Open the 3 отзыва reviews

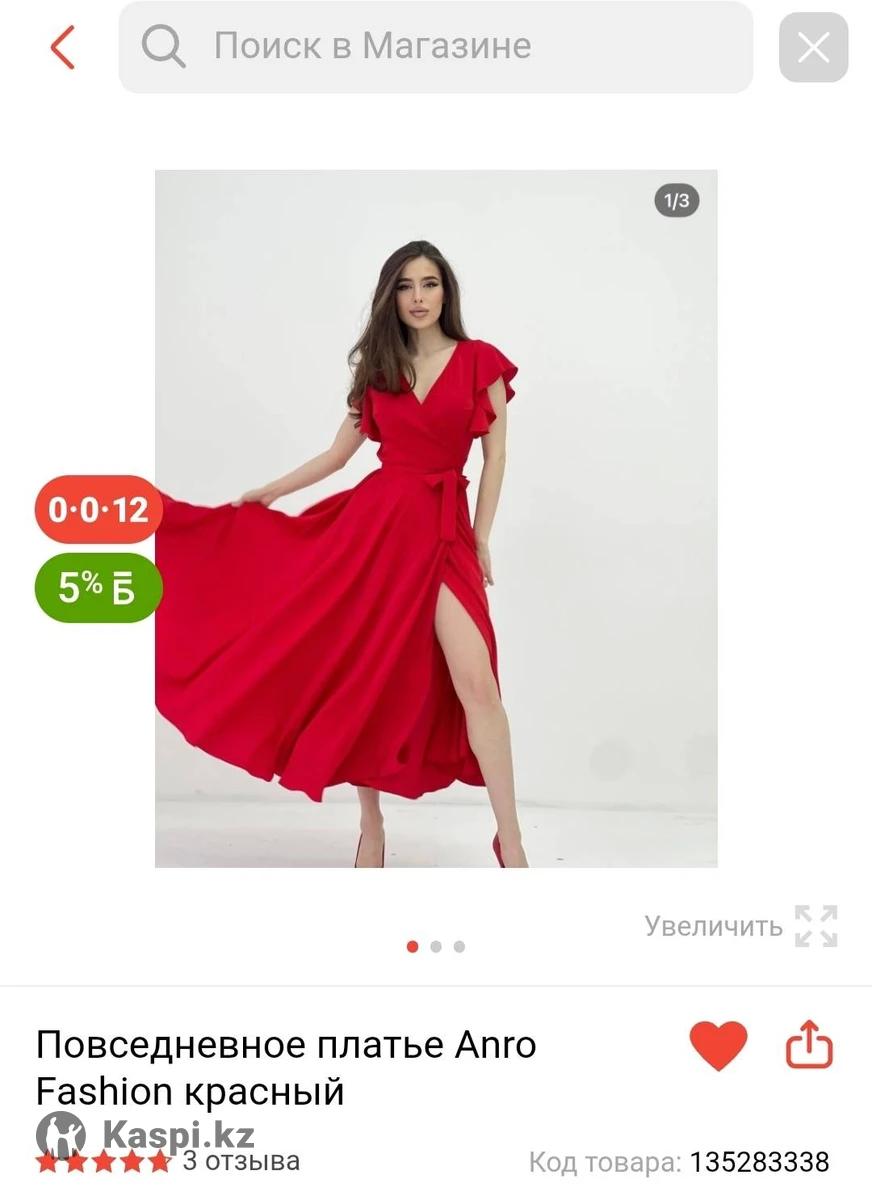point(240,1161)
